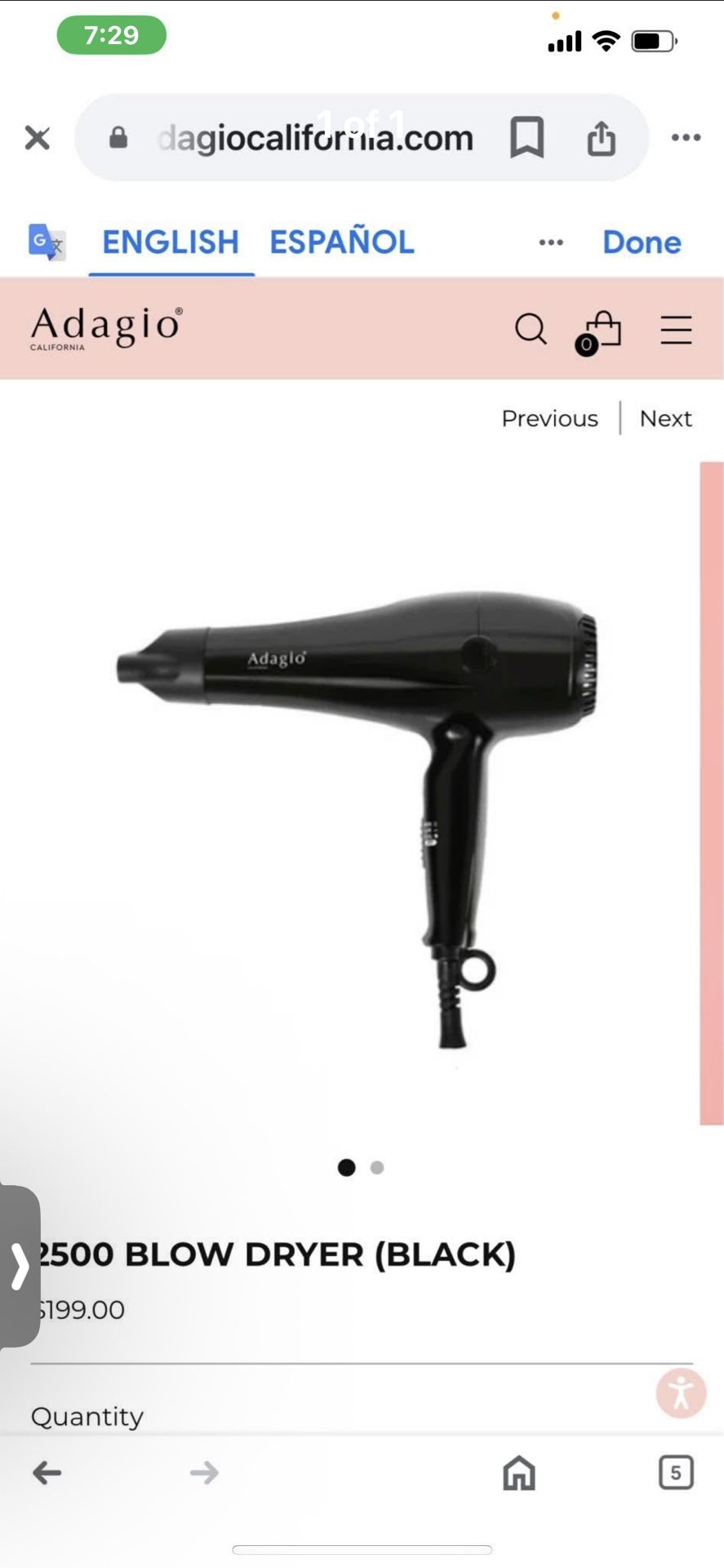The height and width of the screenshot is (1568, 724).
Task: Select ENGLISH in the translate bar
Action: [x=171, y=242]
